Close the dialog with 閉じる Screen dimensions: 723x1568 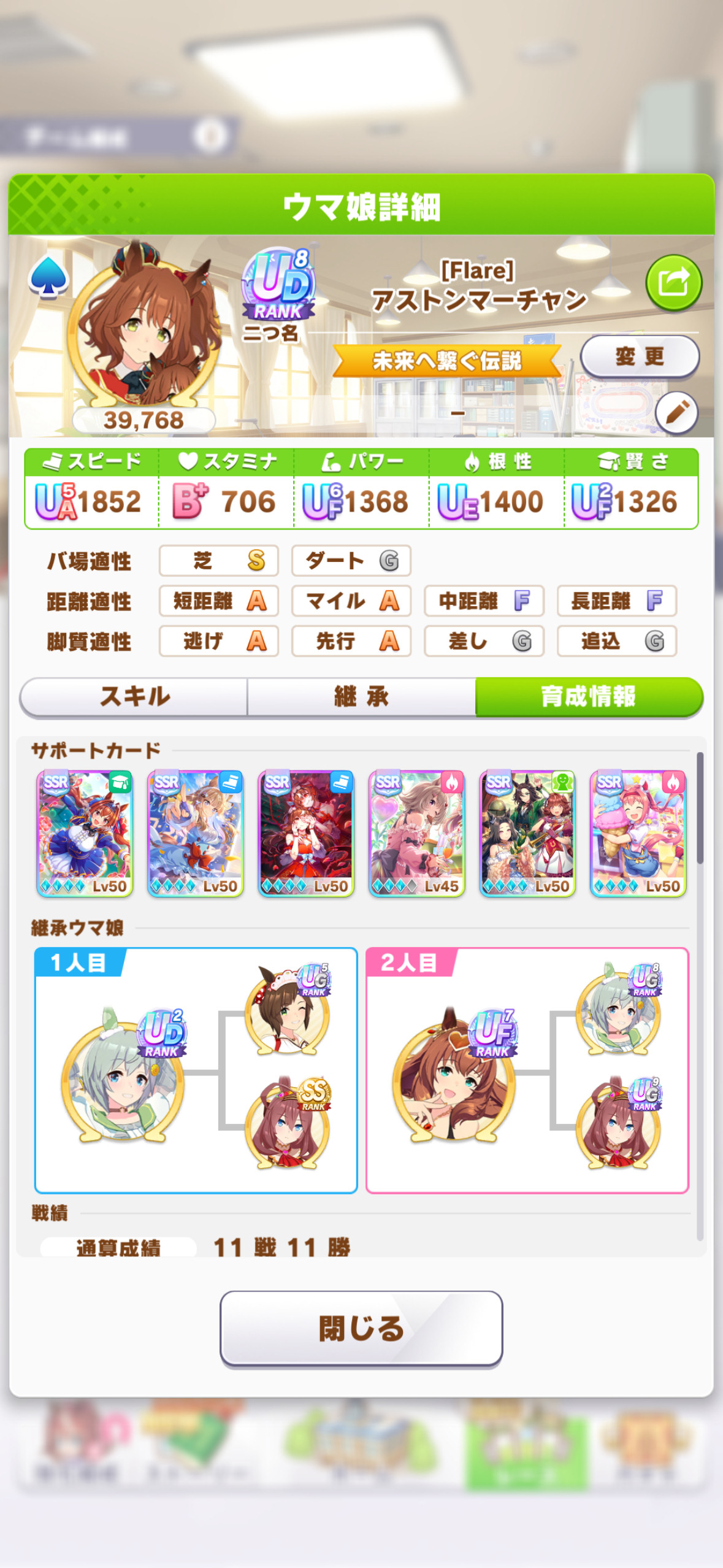click(x=361, y=1329)
